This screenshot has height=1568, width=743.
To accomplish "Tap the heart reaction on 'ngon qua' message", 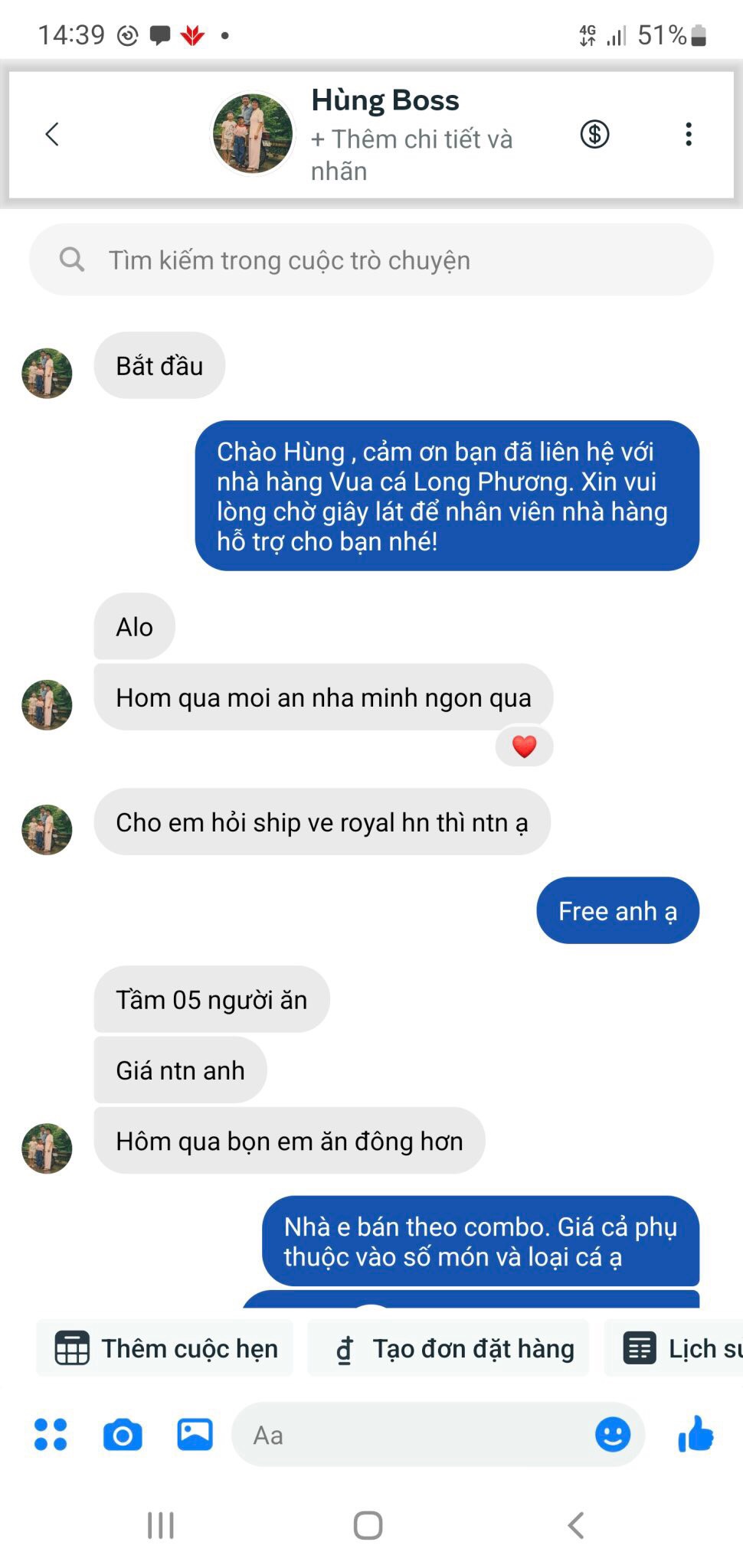I will pos(524,746).
